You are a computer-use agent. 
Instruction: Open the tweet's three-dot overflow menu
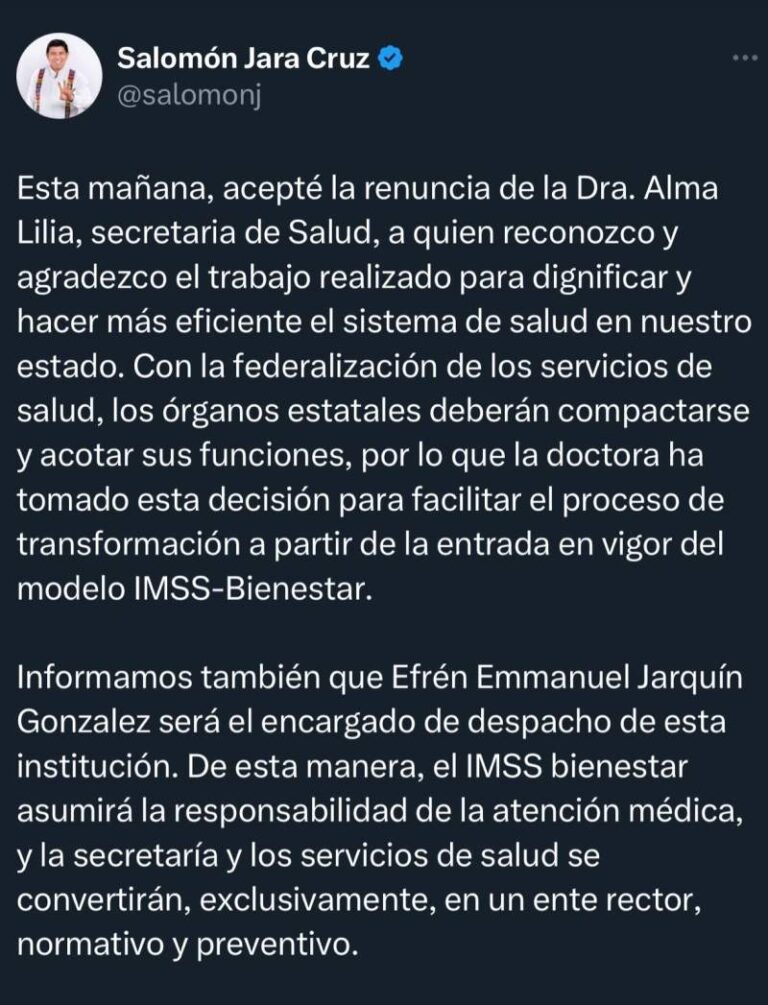(745, 59)
